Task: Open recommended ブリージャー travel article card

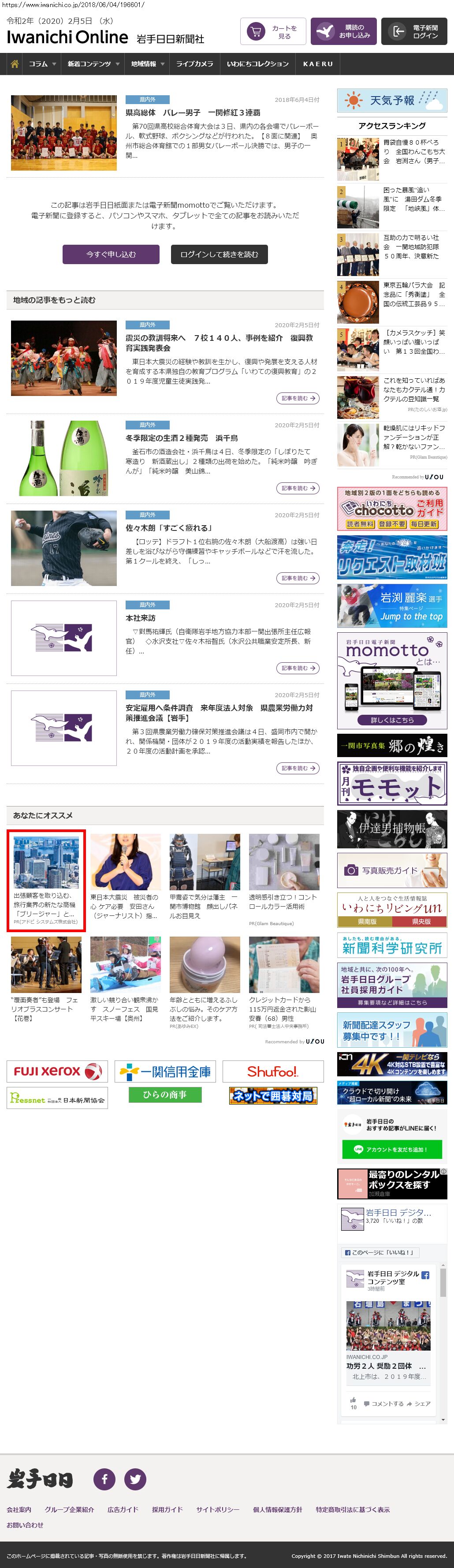Action: point(46,880)
